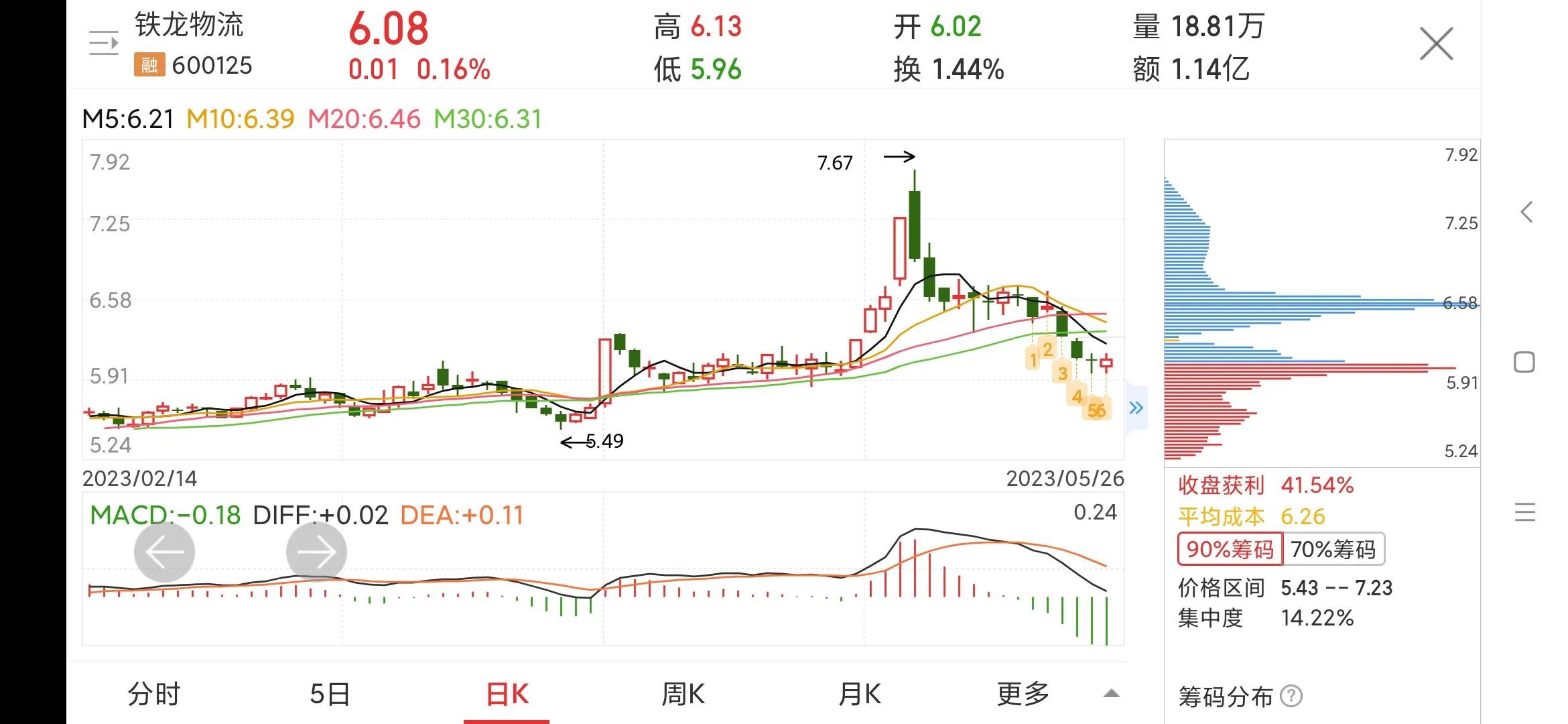Tap the system back navigation button
Viewport: 1568px width, 724px height.
[x=1526, y=213]
